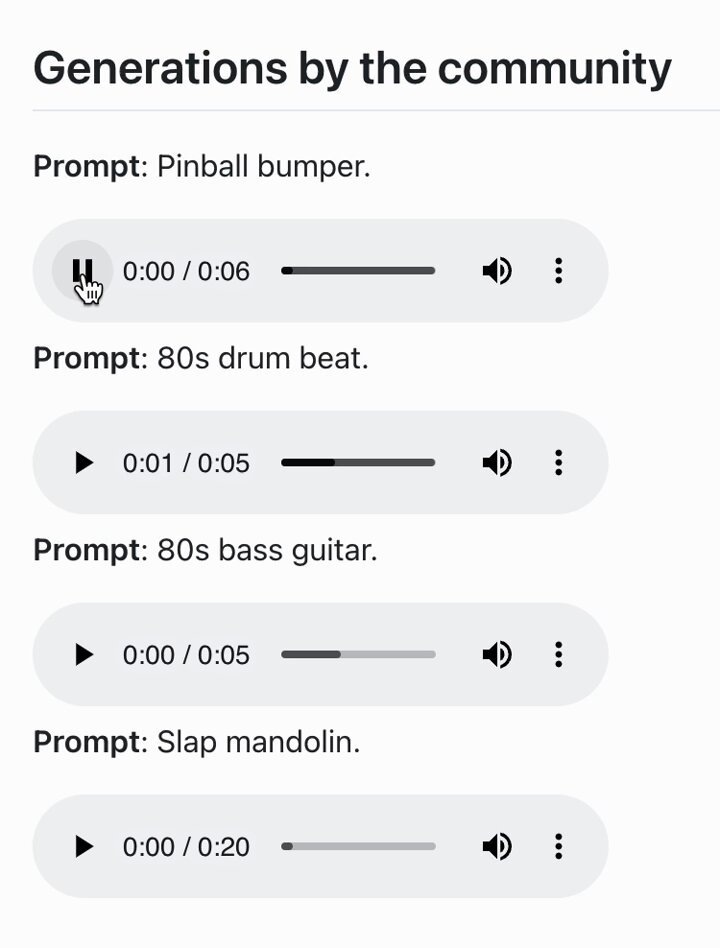Screen dimensions: 720x948
Task: Seek within the 80s drum beat progress bar
Action: [x=358, y=463]
